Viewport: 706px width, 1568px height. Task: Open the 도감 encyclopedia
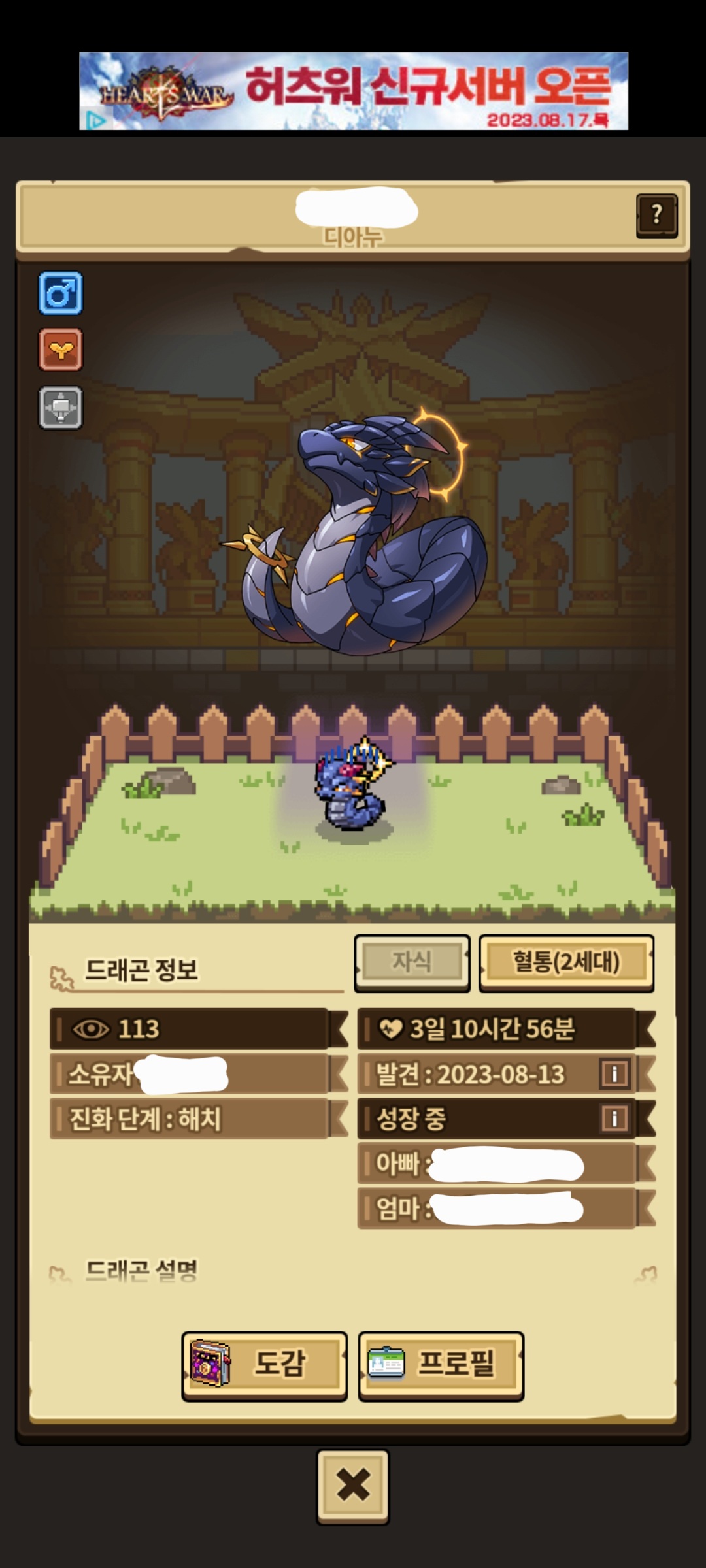pos(264,1365)
